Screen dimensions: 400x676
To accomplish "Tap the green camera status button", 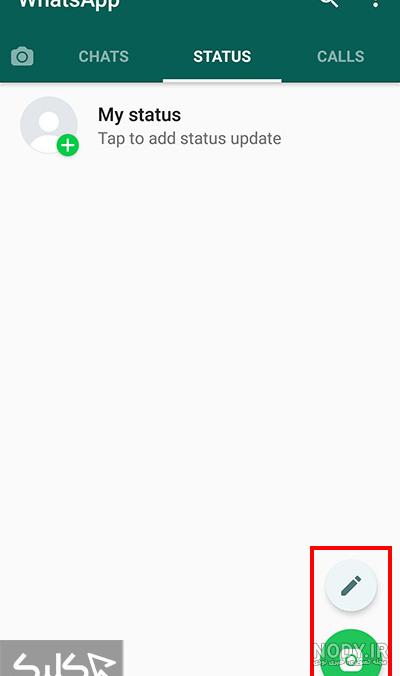I will (351, 654).
